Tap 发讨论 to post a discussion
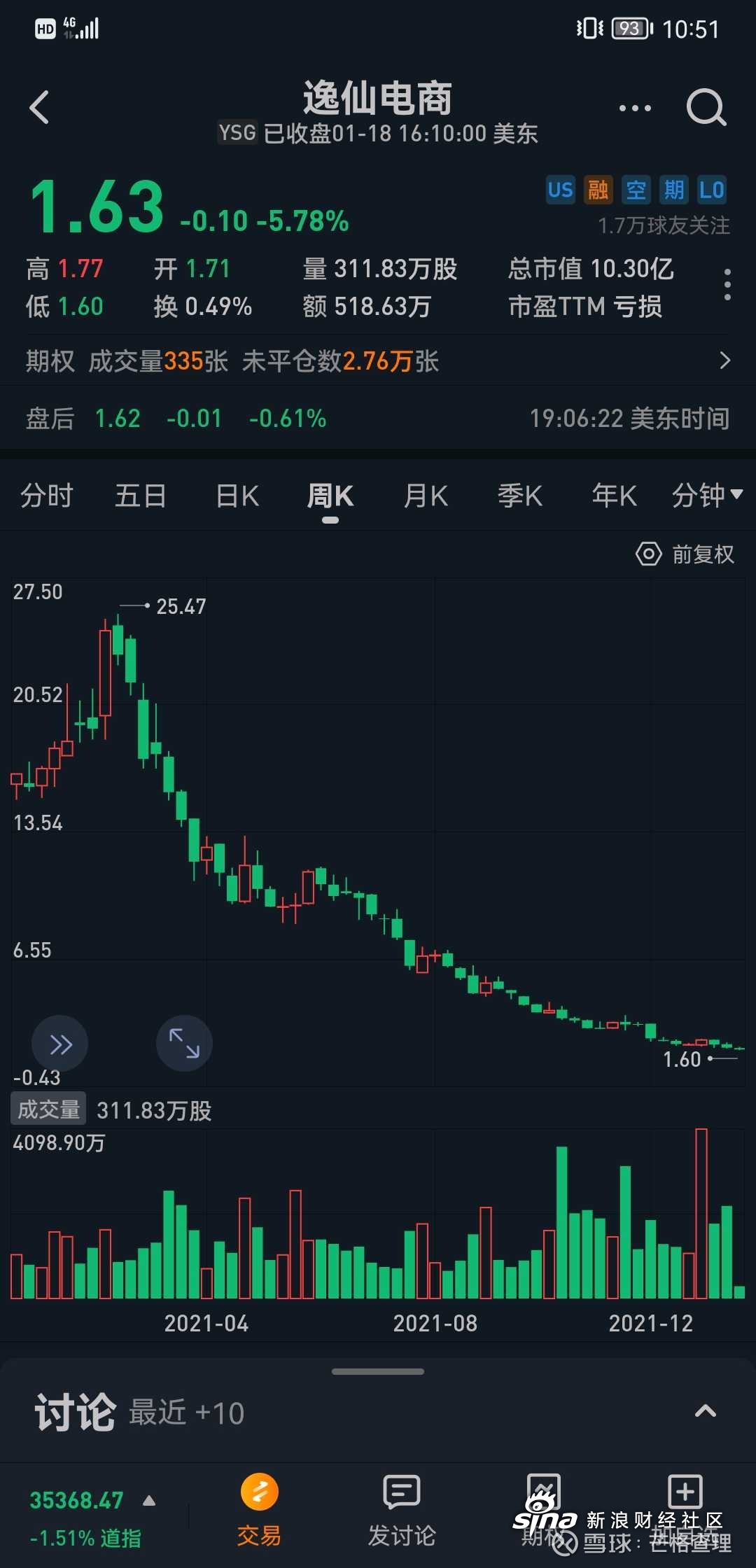The image size is (756, 1568). click(402, 1511)
